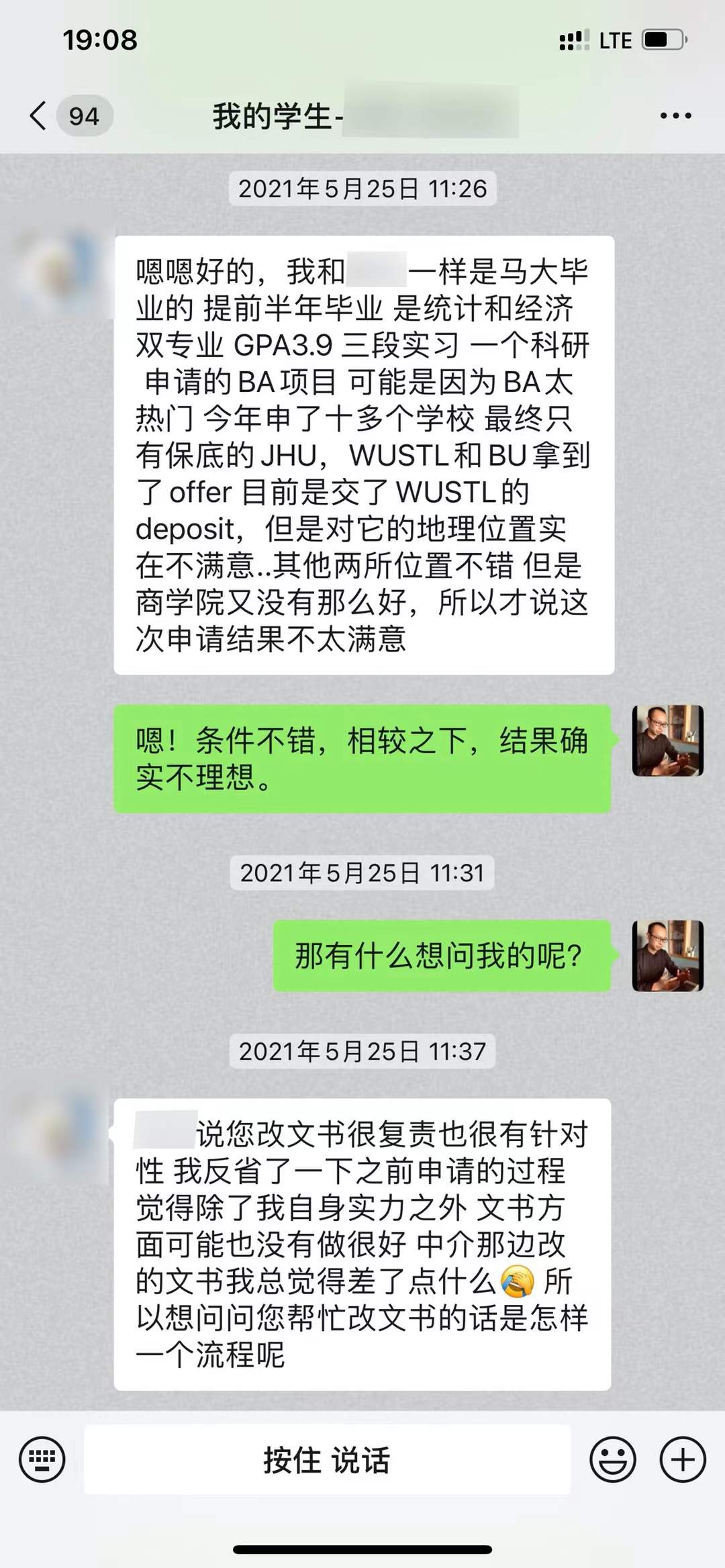Open the emoji sticker panel
The width and height of the screenshot is (725, 1568).
[x=612, y=1459]
